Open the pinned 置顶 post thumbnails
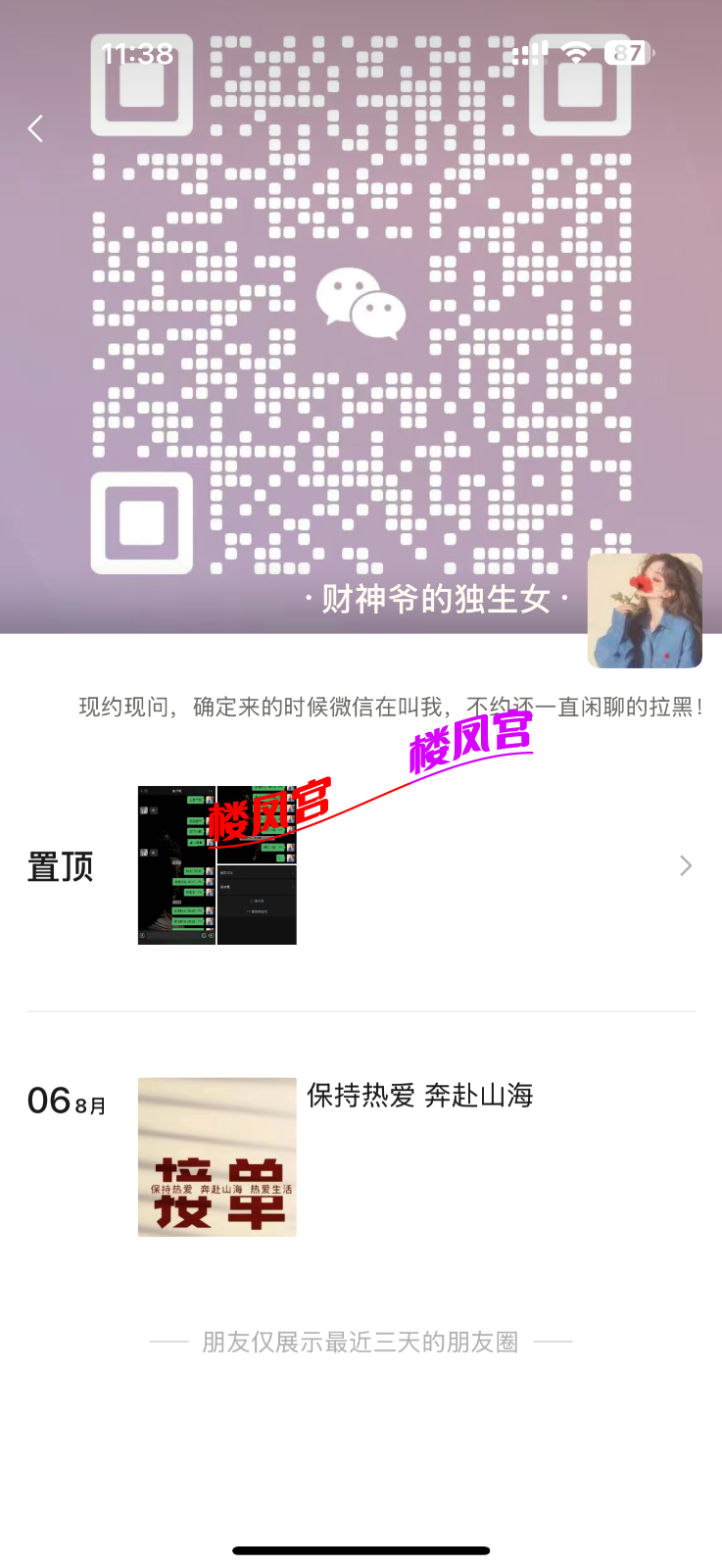This screenshot has height=1568, width=722. (x=217, y=865)
